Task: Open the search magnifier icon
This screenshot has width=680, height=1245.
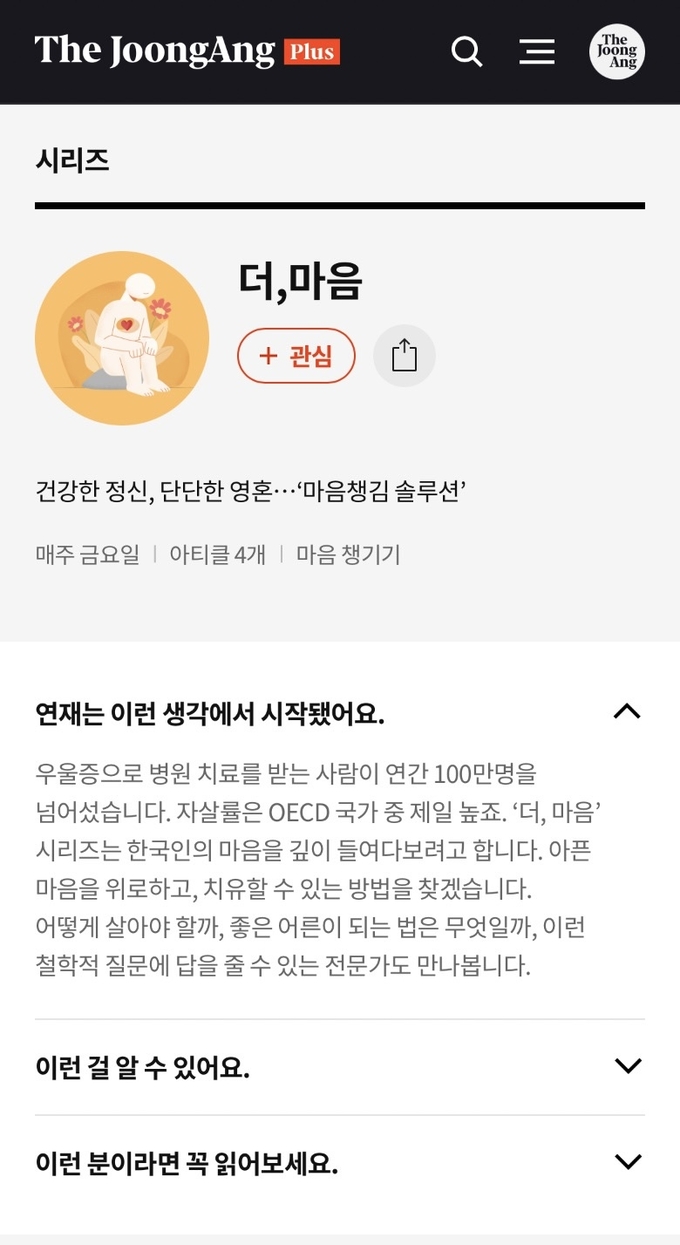Action: [466, 52]
